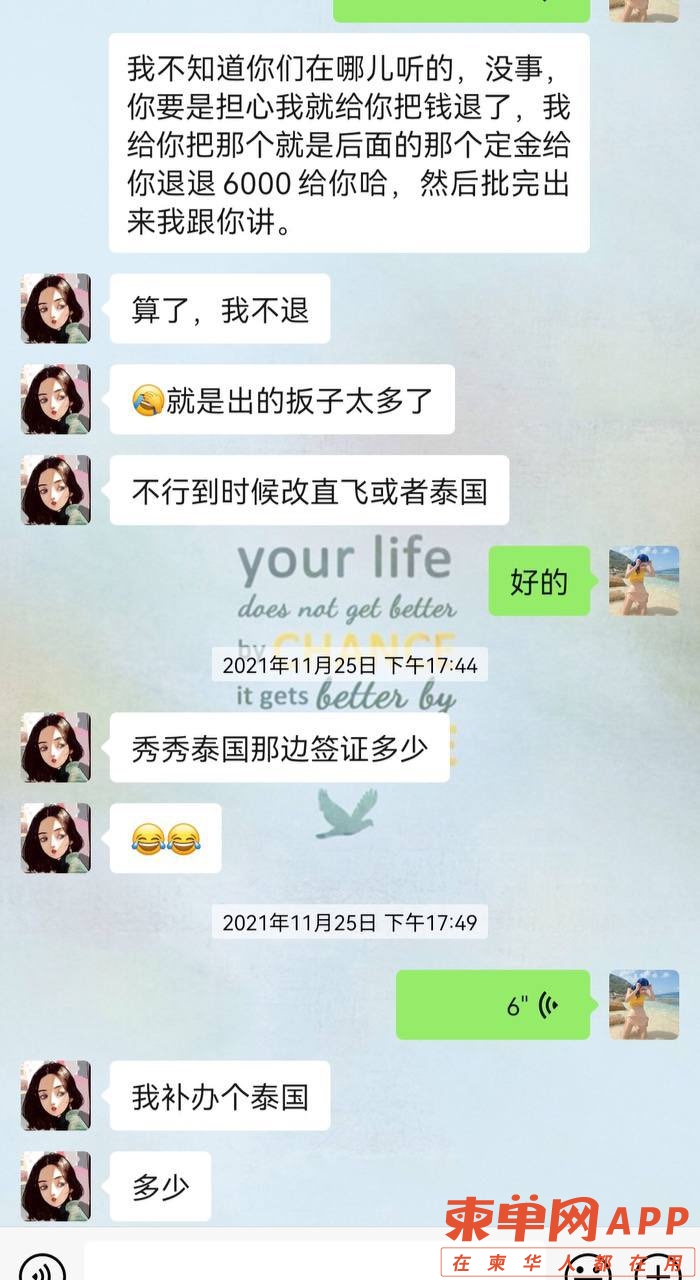Open the avatar beside the '我补办个泰国' message
The width and height of the screenshot is (700, 1280).
point(56,1095)
